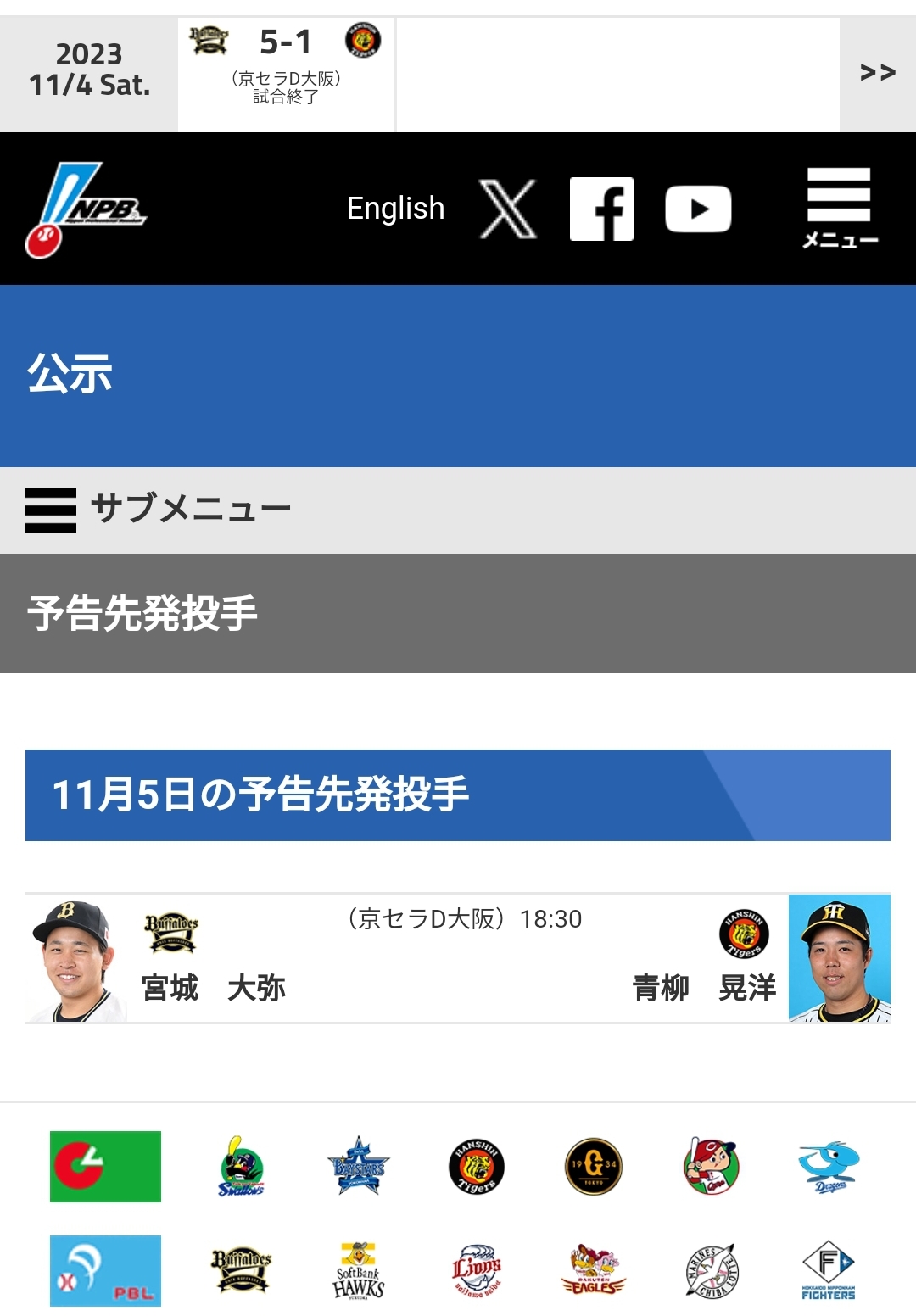Open the Yokohama BayStars team logo
Screen dimensions: 916x1316
point(359,1166)
